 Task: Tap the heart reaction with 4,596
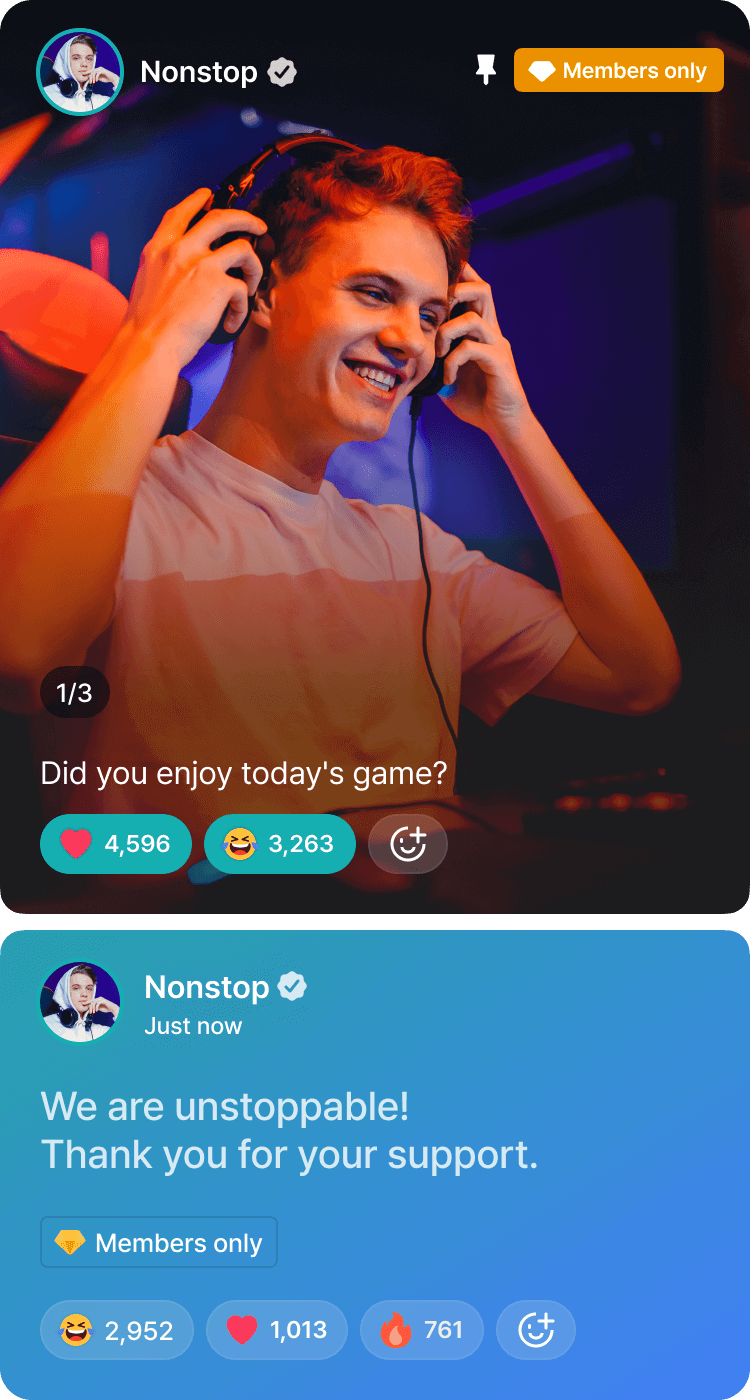coord(115,844)
